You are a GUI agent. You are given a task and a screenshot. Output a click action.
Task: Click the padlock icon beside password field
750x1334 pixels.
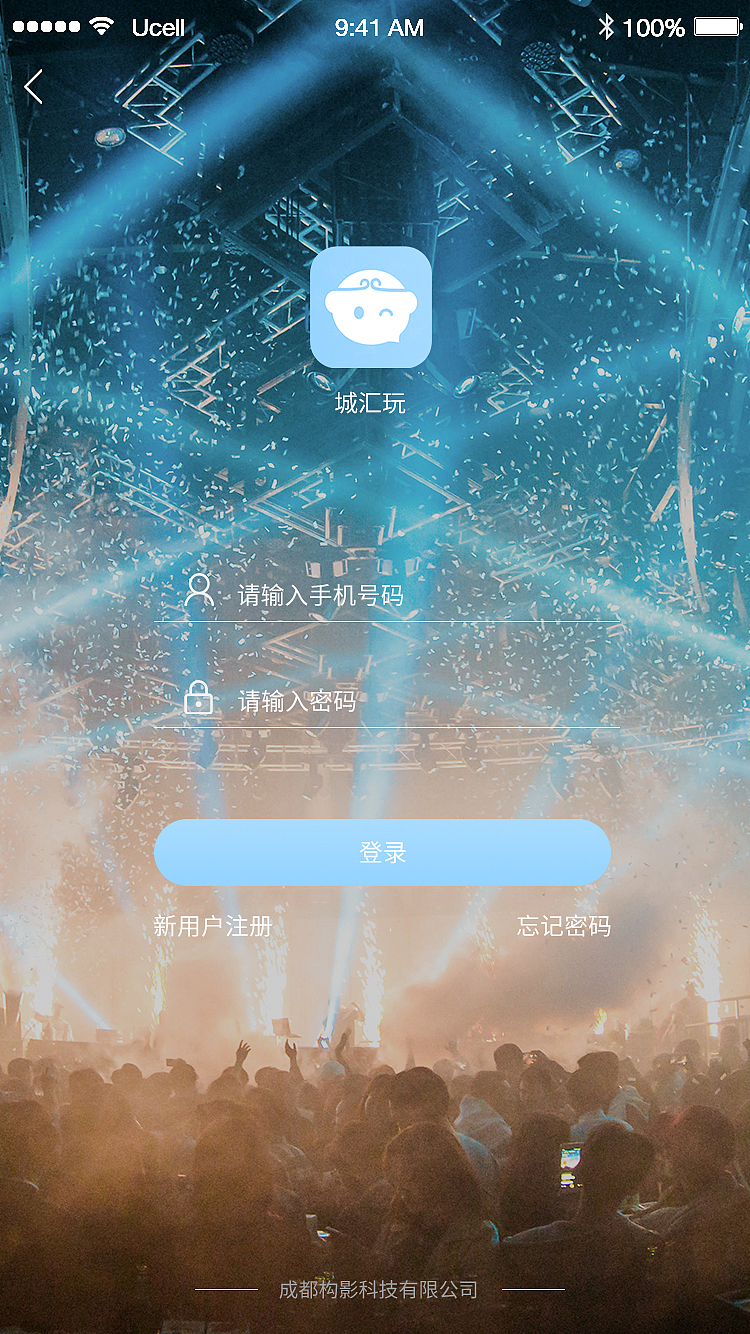point(199,699)
